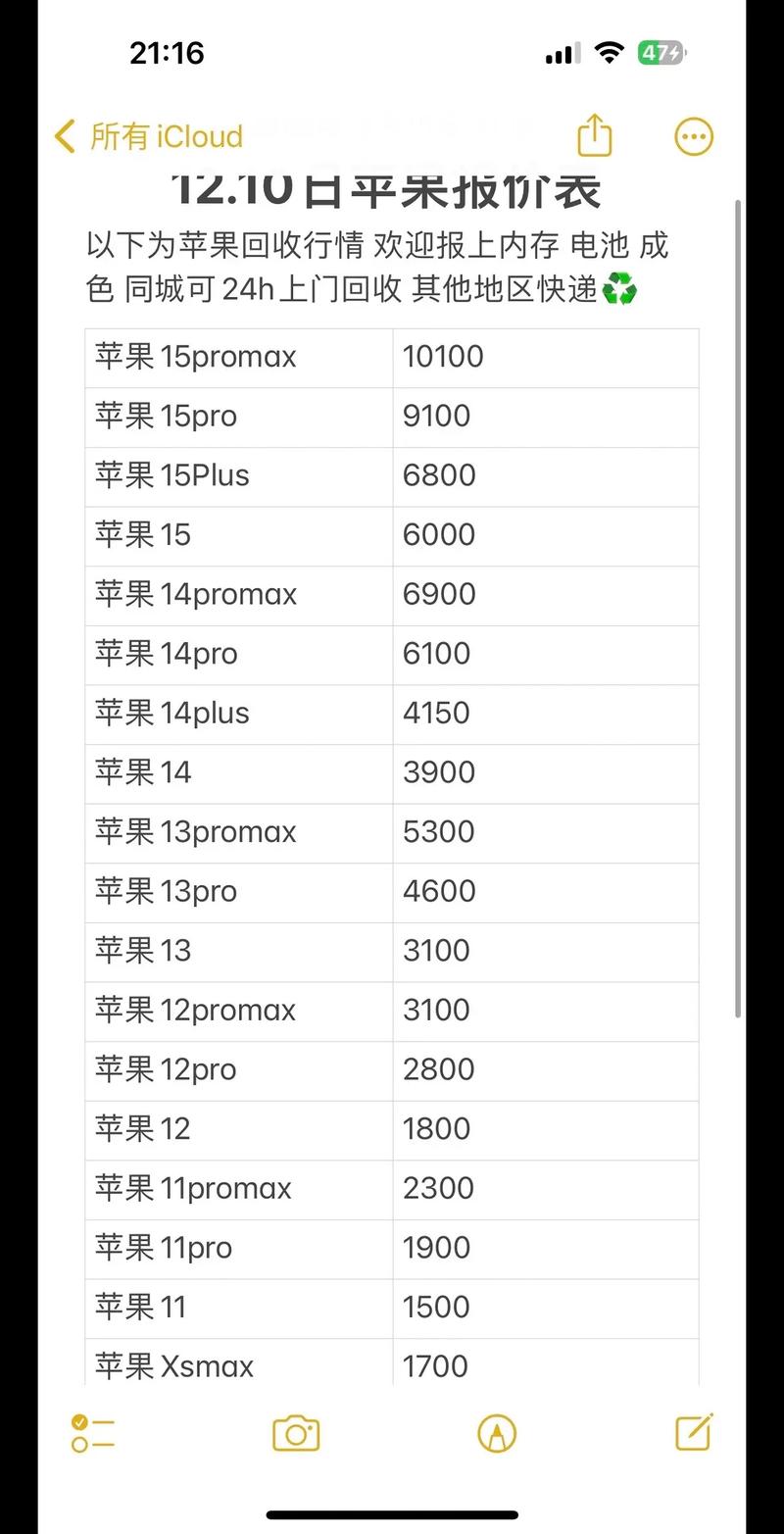784x1534 pixels.
Task: Select the 苹果 Xsmax row
Action: 176,1365
